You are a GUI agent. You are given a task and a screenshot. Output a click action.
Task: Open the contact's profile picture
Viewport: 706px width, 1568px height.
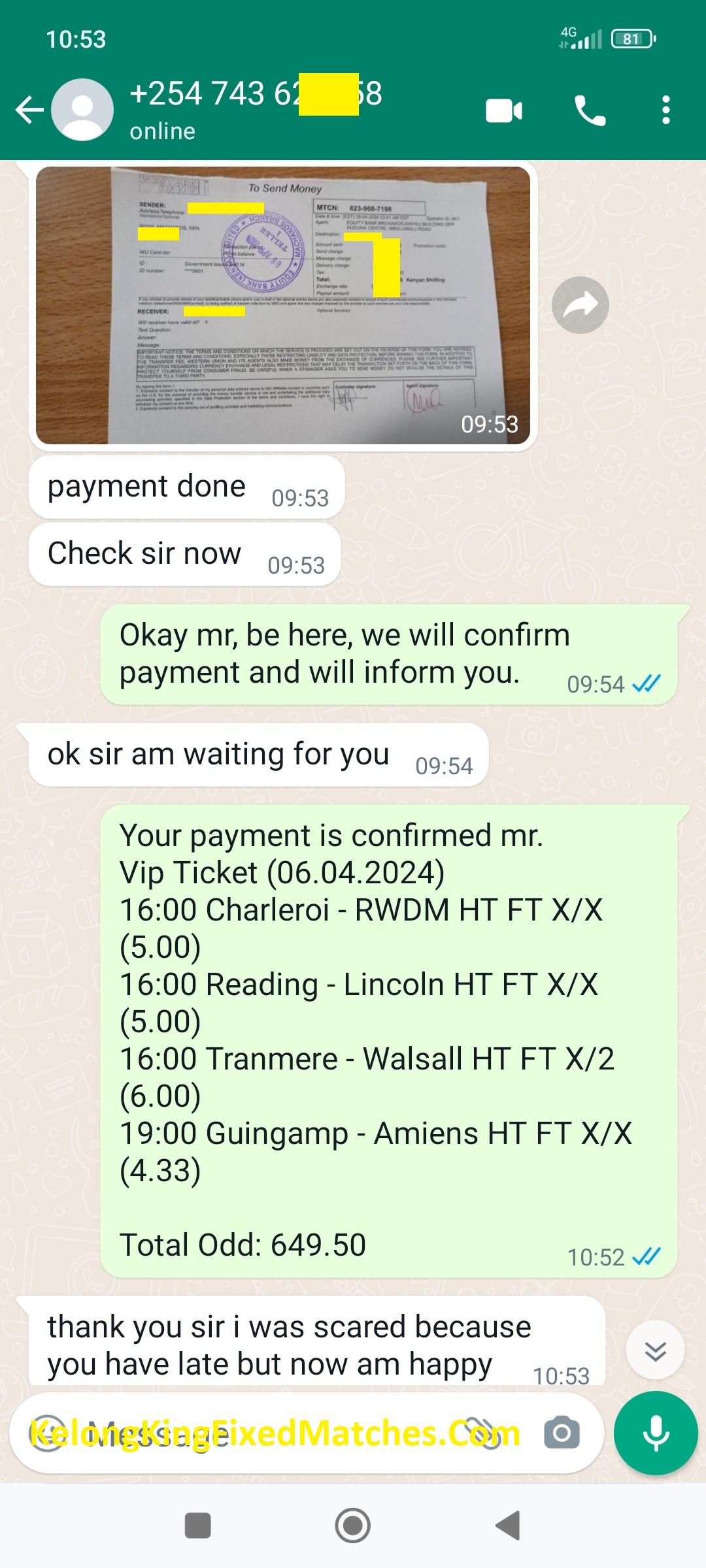(x=82, y=110)
